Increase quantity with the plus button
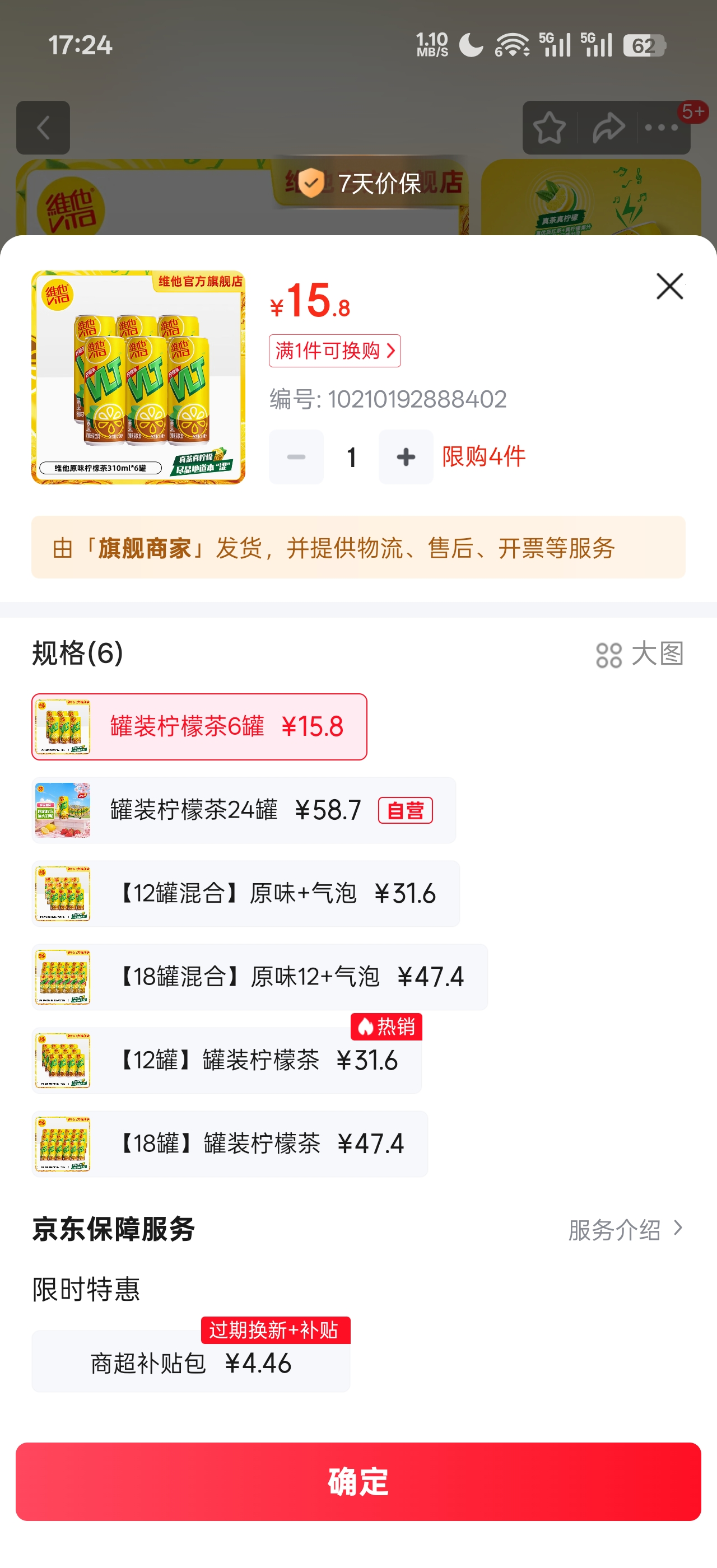Viewport: 717px width, 1568px height. click(x=406, y=456)
